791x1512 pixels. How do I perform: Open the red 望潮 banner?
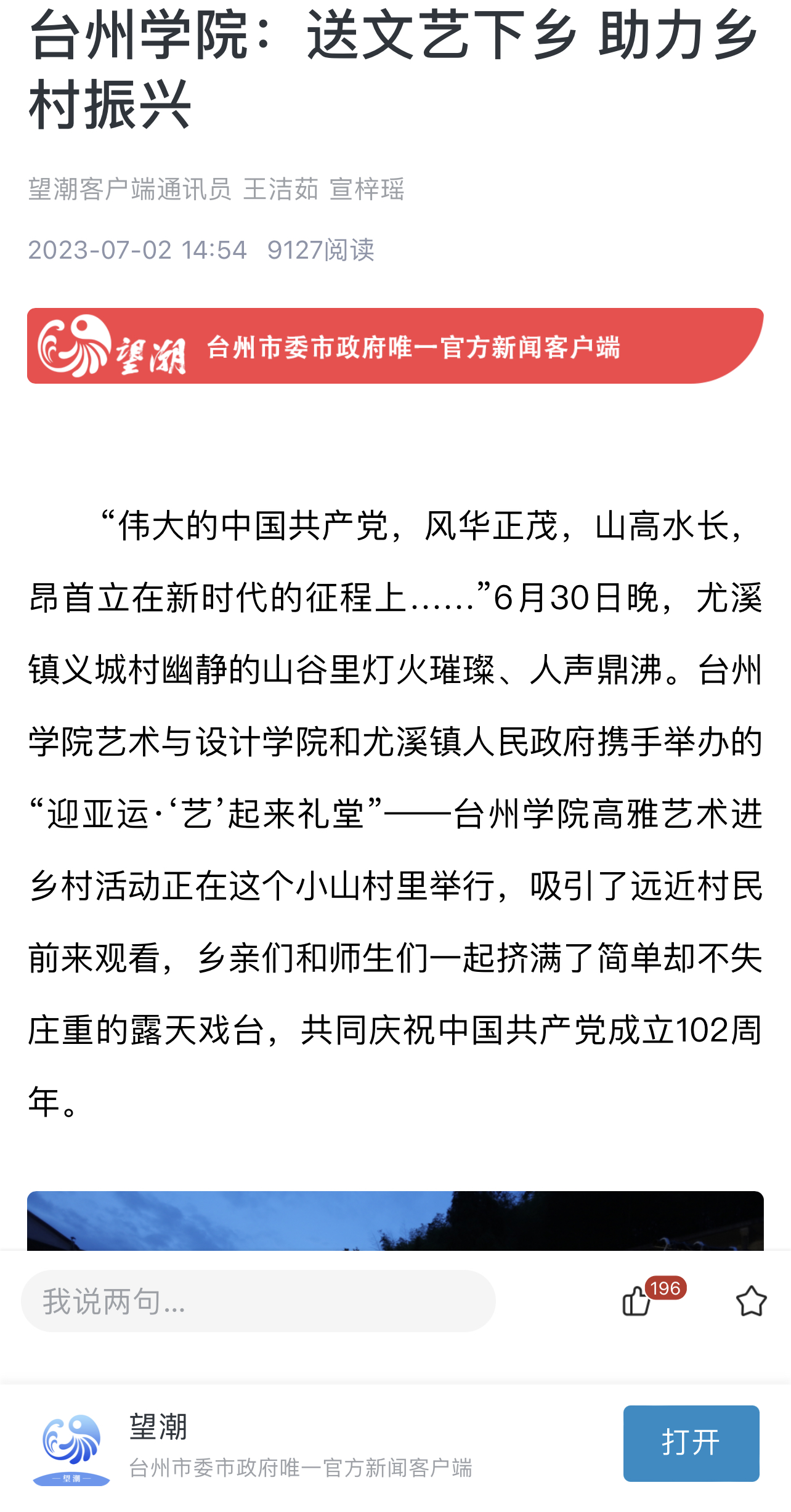point(395,346)
